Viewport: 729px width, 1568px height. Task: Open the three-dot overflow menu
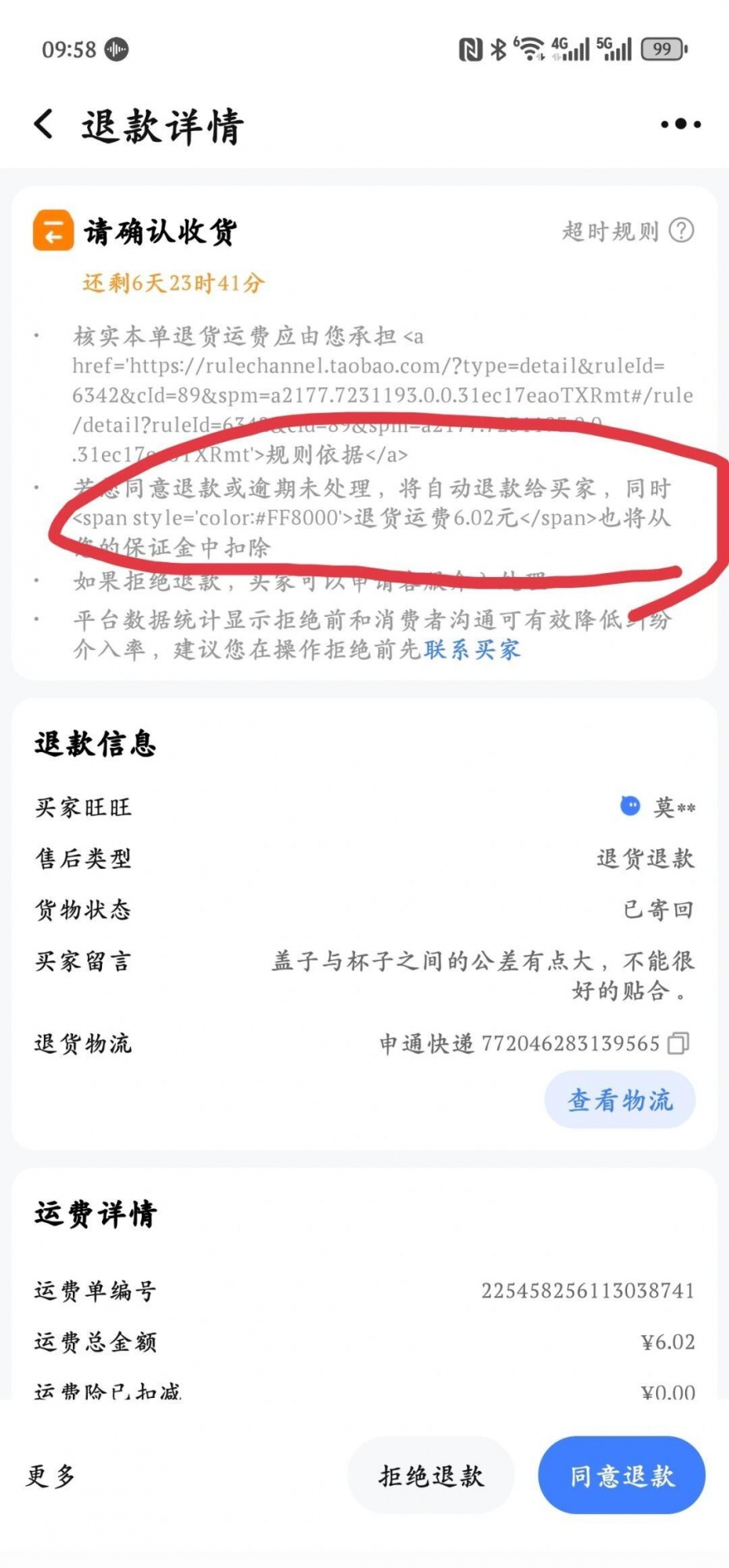(680, 124)
